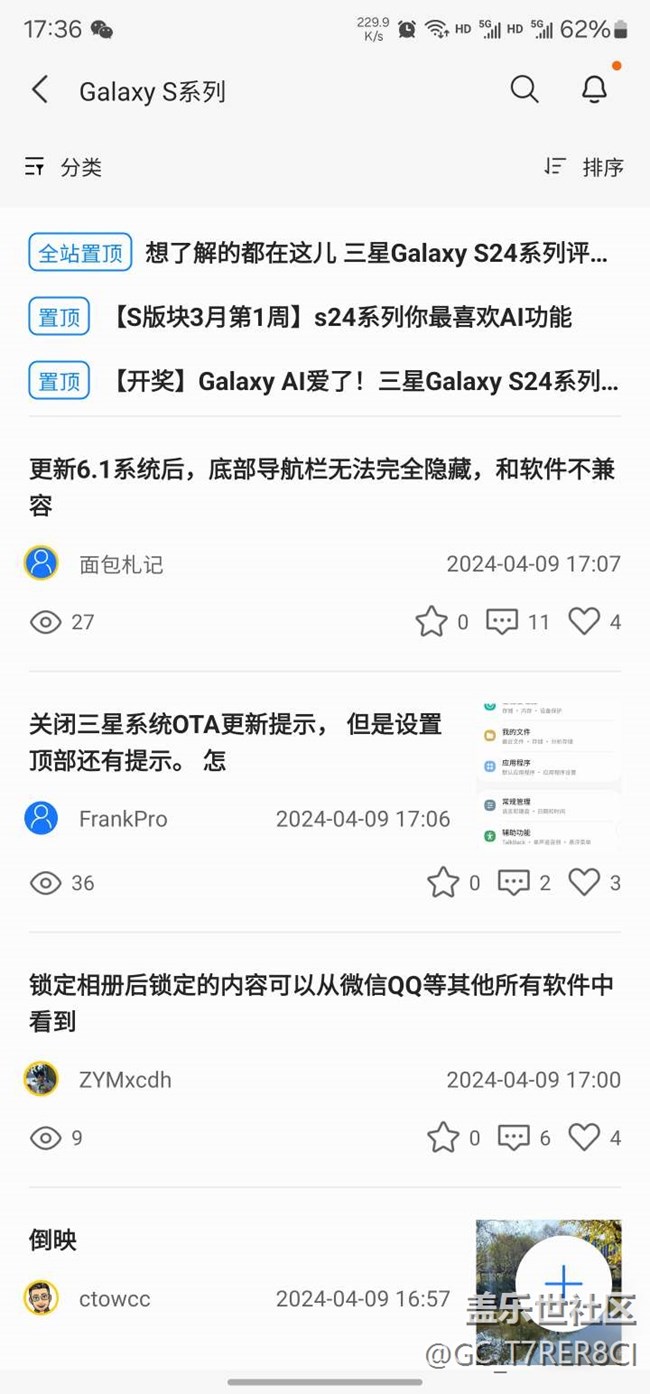Open the notifications bell
This screenshot has height=1394, width=650.
point(594,90)
